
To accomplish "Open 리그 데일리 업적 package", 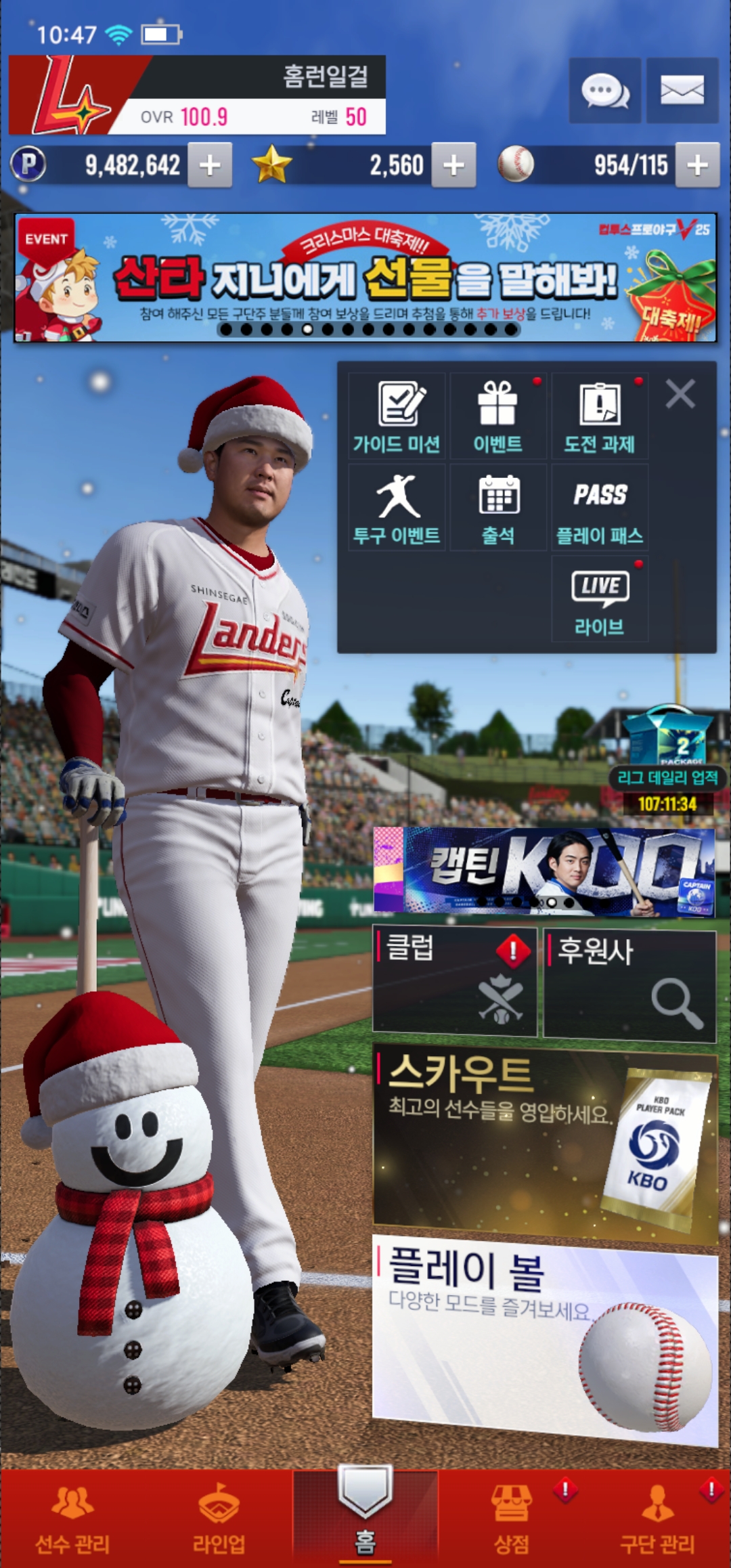I will click(668, 760).
